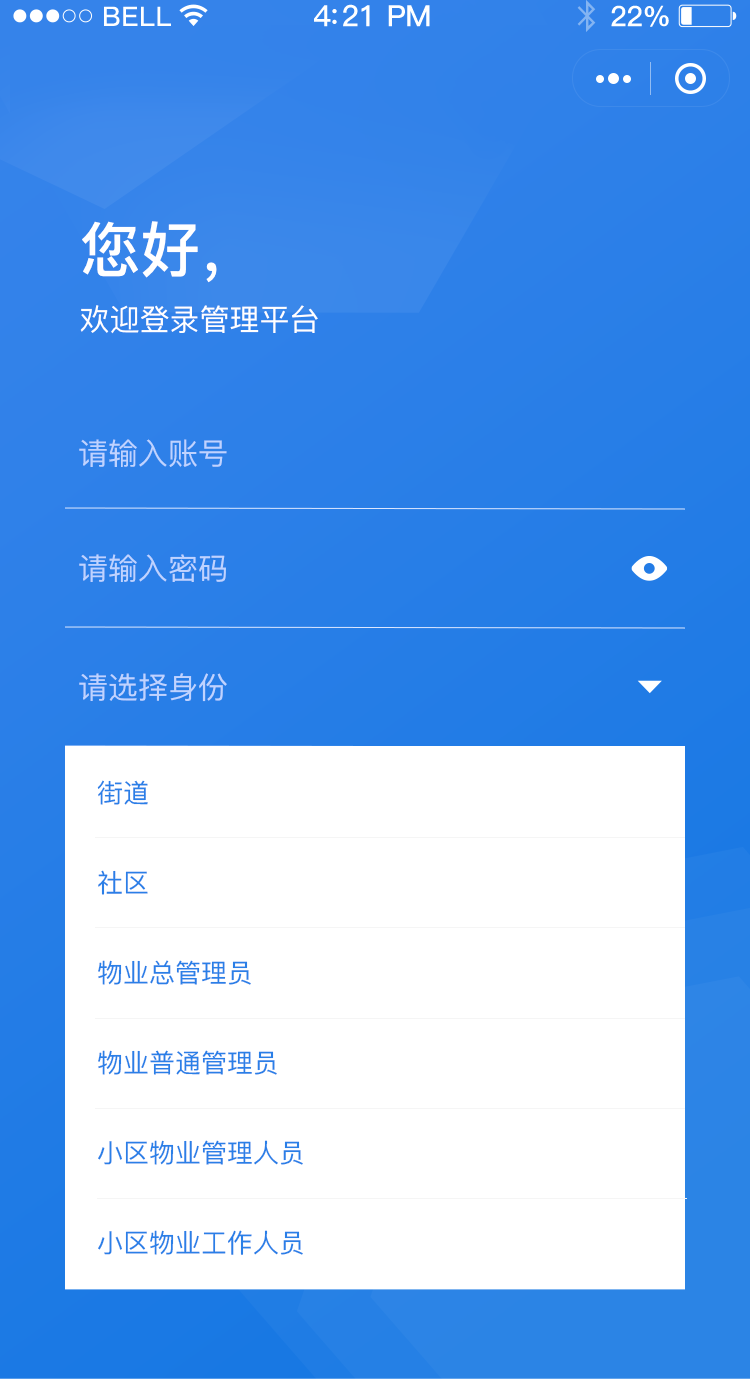Toggle password visibility eye icon

point(649,569)
